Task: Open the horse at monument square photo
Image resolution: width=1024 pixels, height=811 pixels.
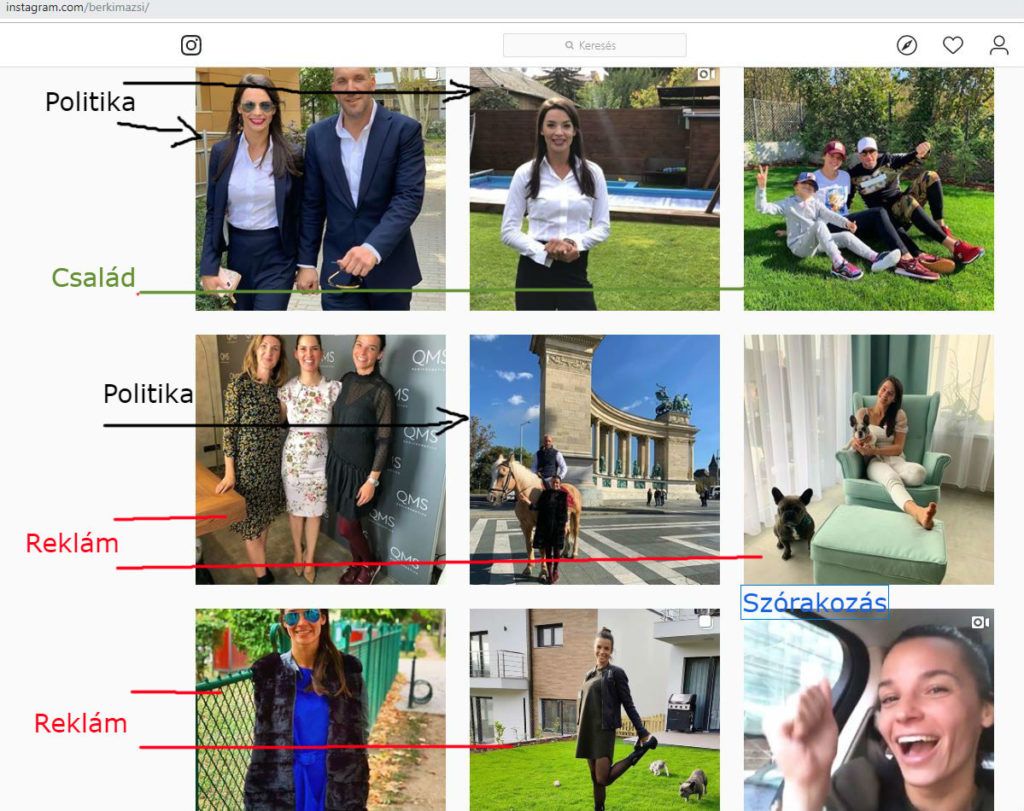Action: coord(594,459)
